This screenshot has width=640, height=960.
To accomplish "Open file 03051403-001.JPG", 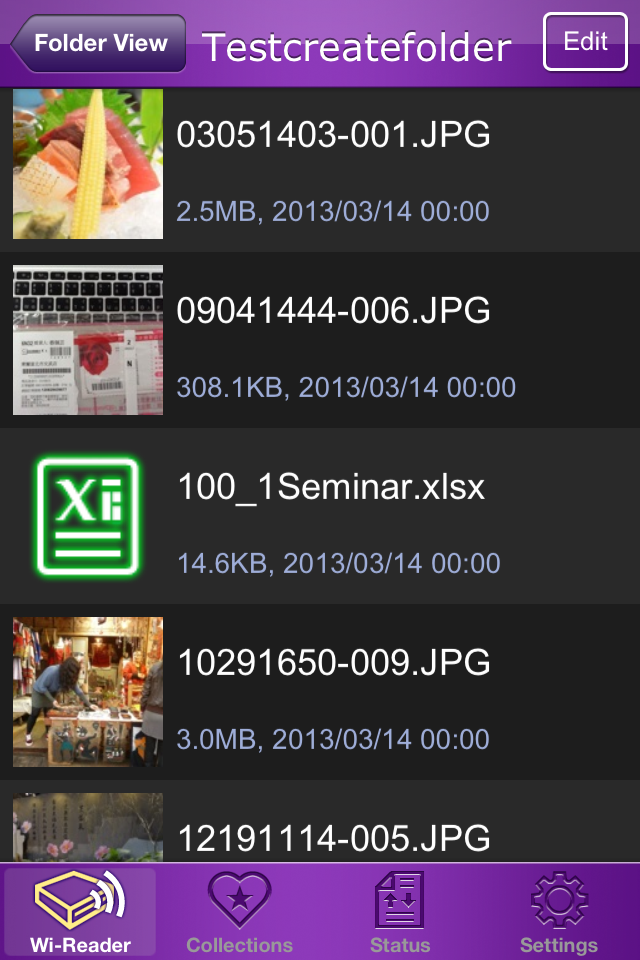I will pyautogui.click(x=333, y=165).
